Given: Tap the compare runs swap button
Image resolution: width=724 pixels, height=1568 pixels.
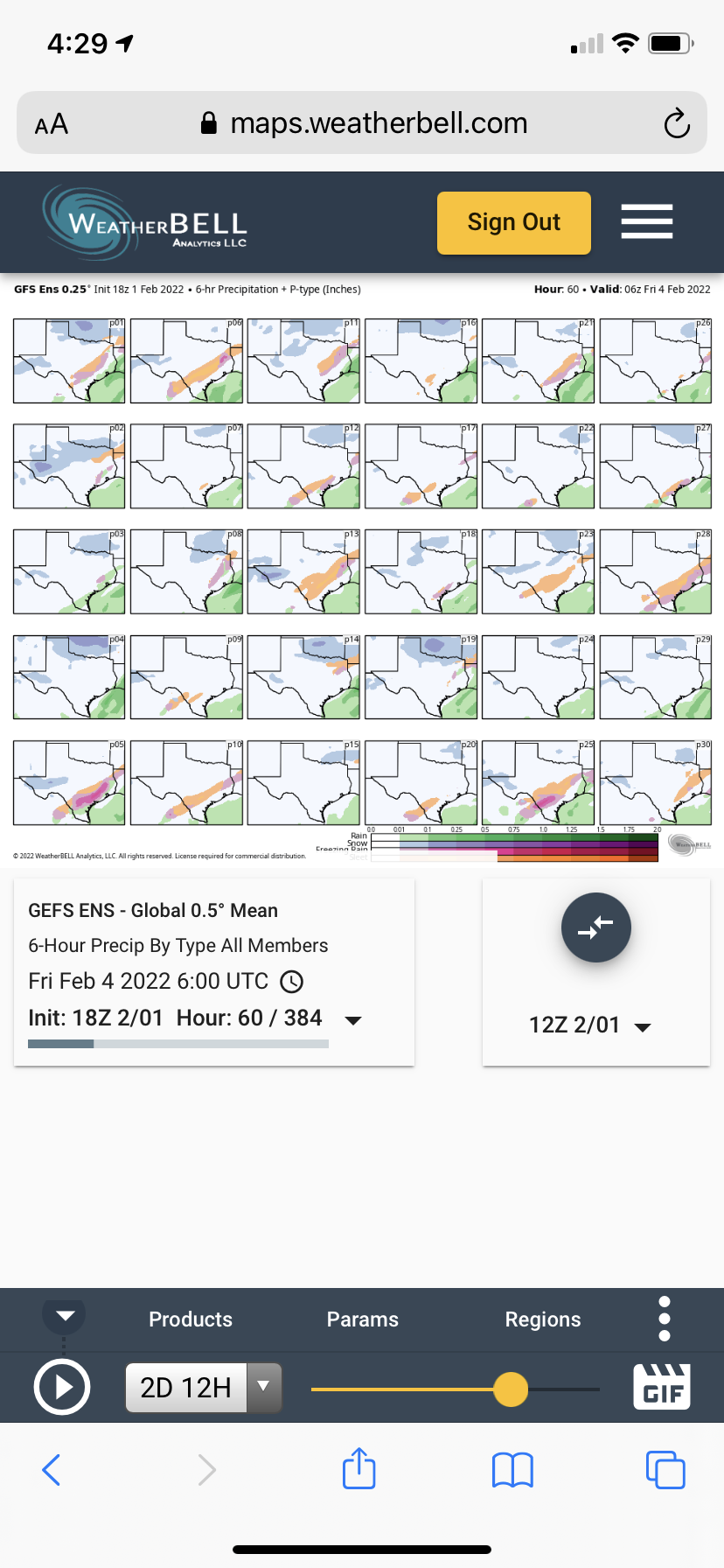Looking at the screenshot, I should tap(595, 927).
